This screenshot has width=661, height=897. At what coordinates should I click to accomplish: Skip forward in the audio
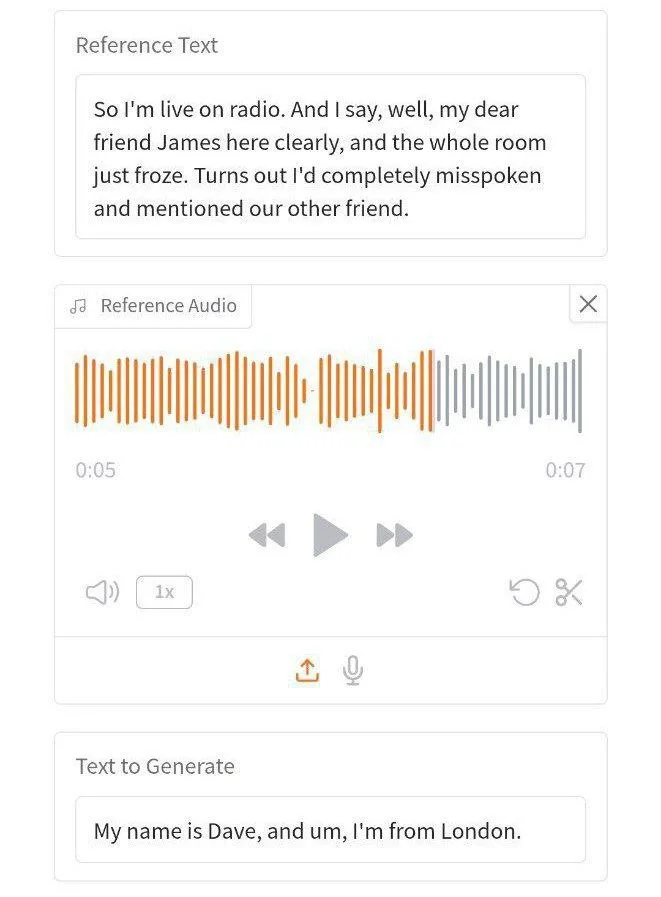(394, 535)
